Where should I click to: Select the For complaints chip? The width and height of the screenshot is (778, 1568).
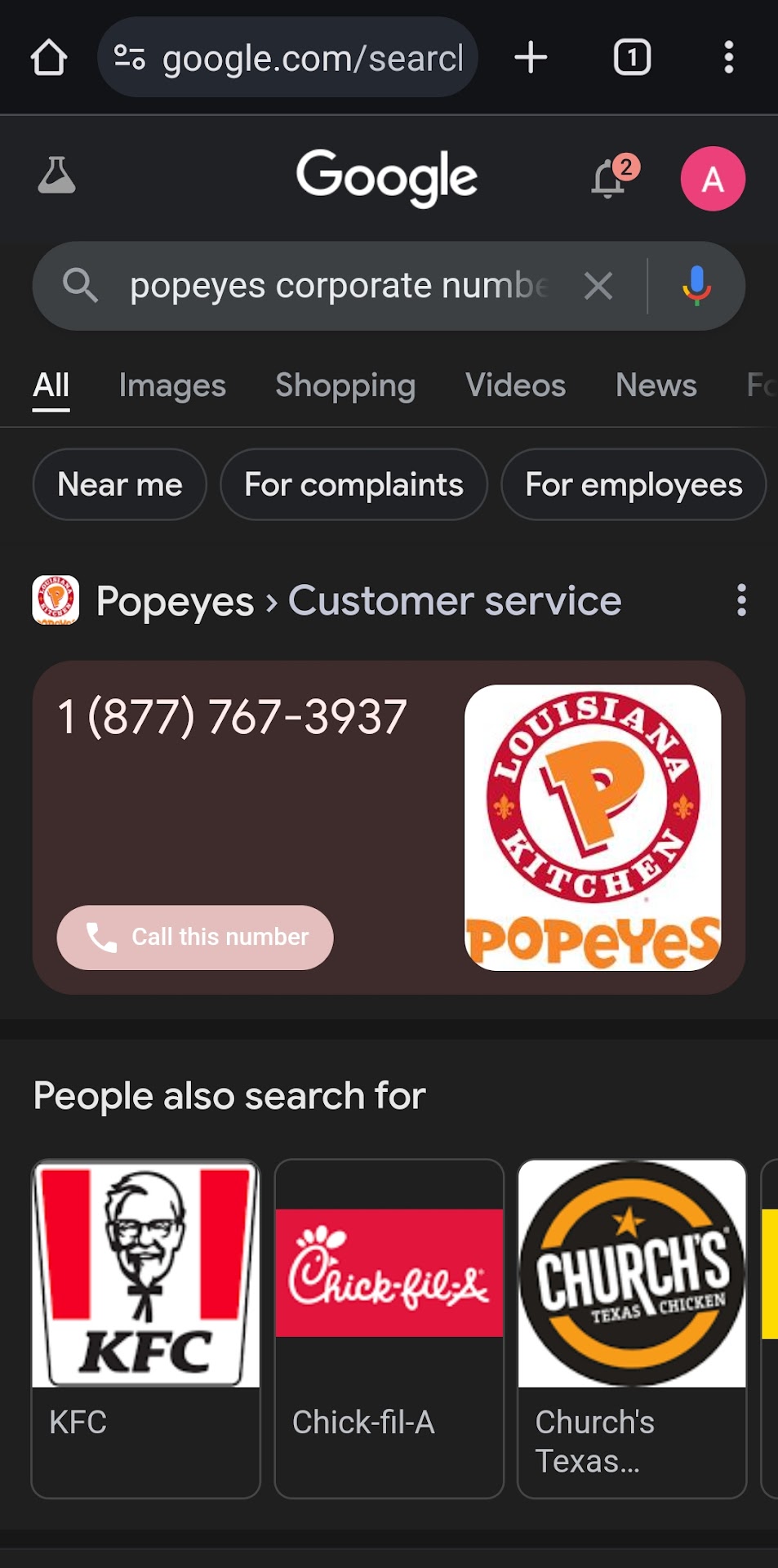click(353, 485)
